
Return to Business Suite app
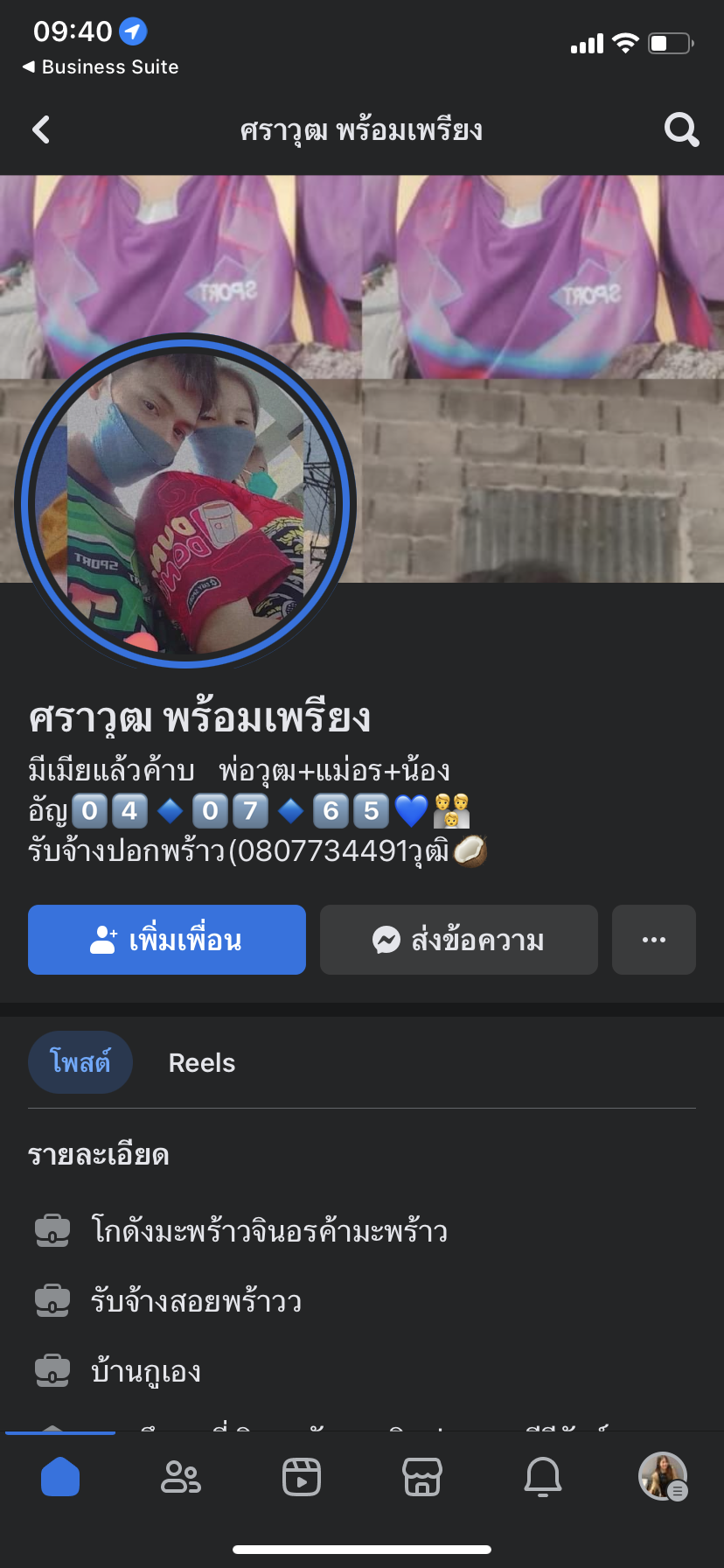coord(101,67)
